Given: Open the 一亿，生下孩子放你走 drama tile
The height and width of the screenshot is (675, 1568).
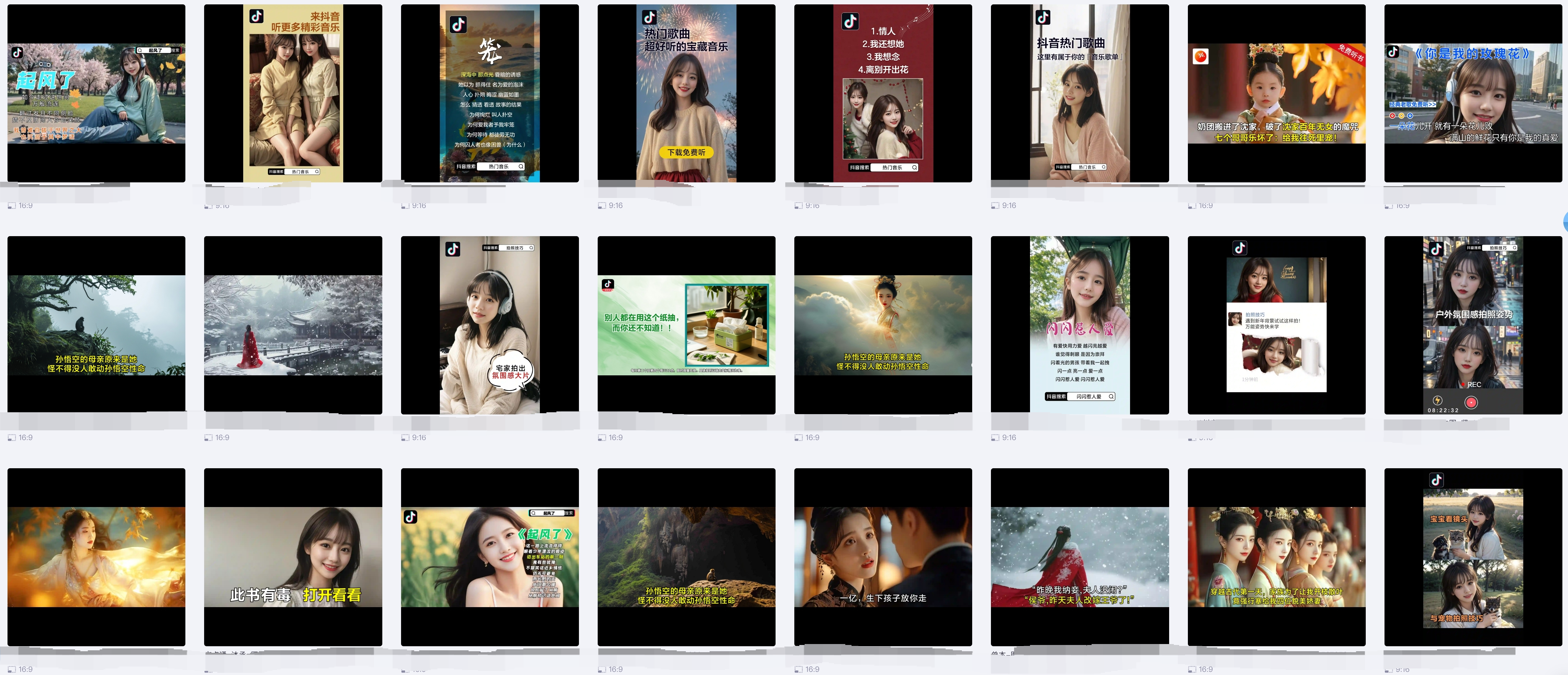Looking at the screenshot, I should coord(882,557).
